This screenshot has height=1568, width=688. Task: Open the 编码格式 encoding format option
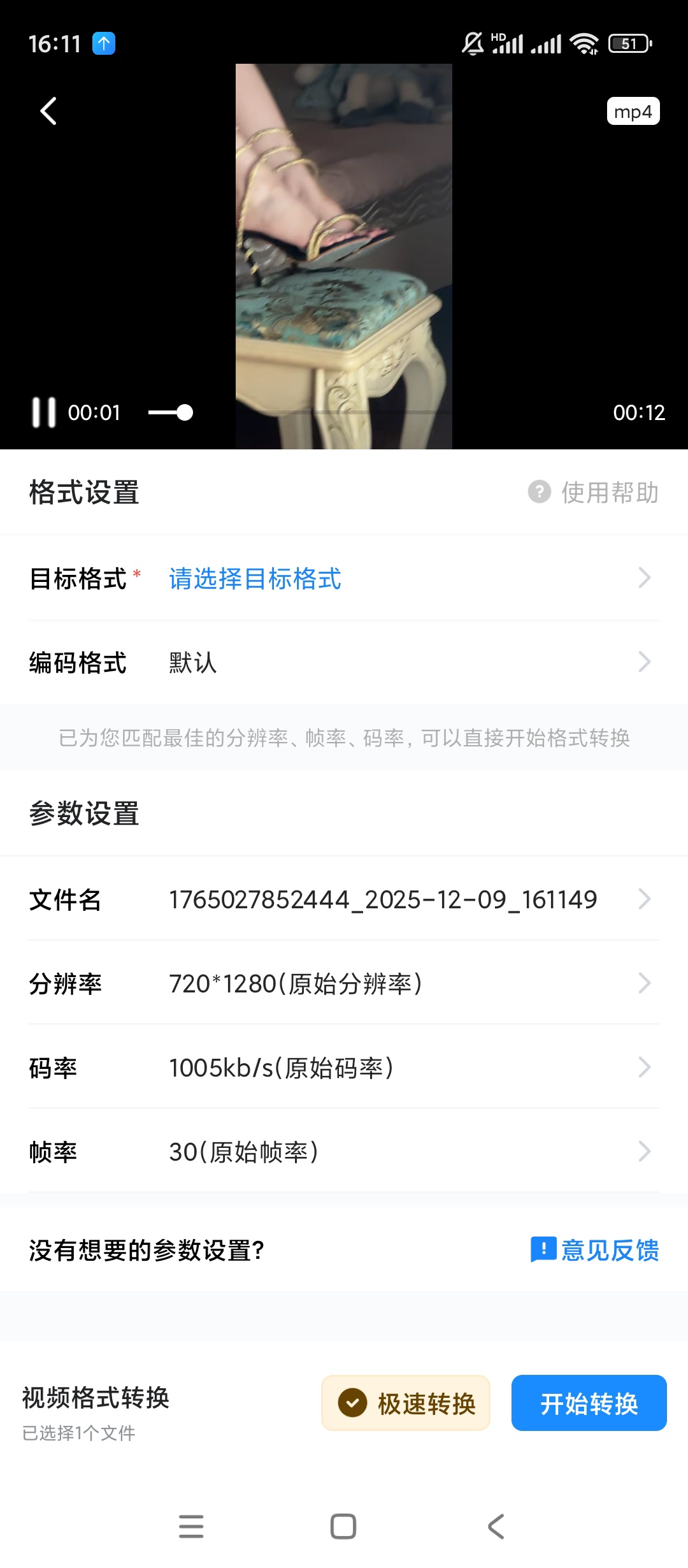tap(344, 662)
